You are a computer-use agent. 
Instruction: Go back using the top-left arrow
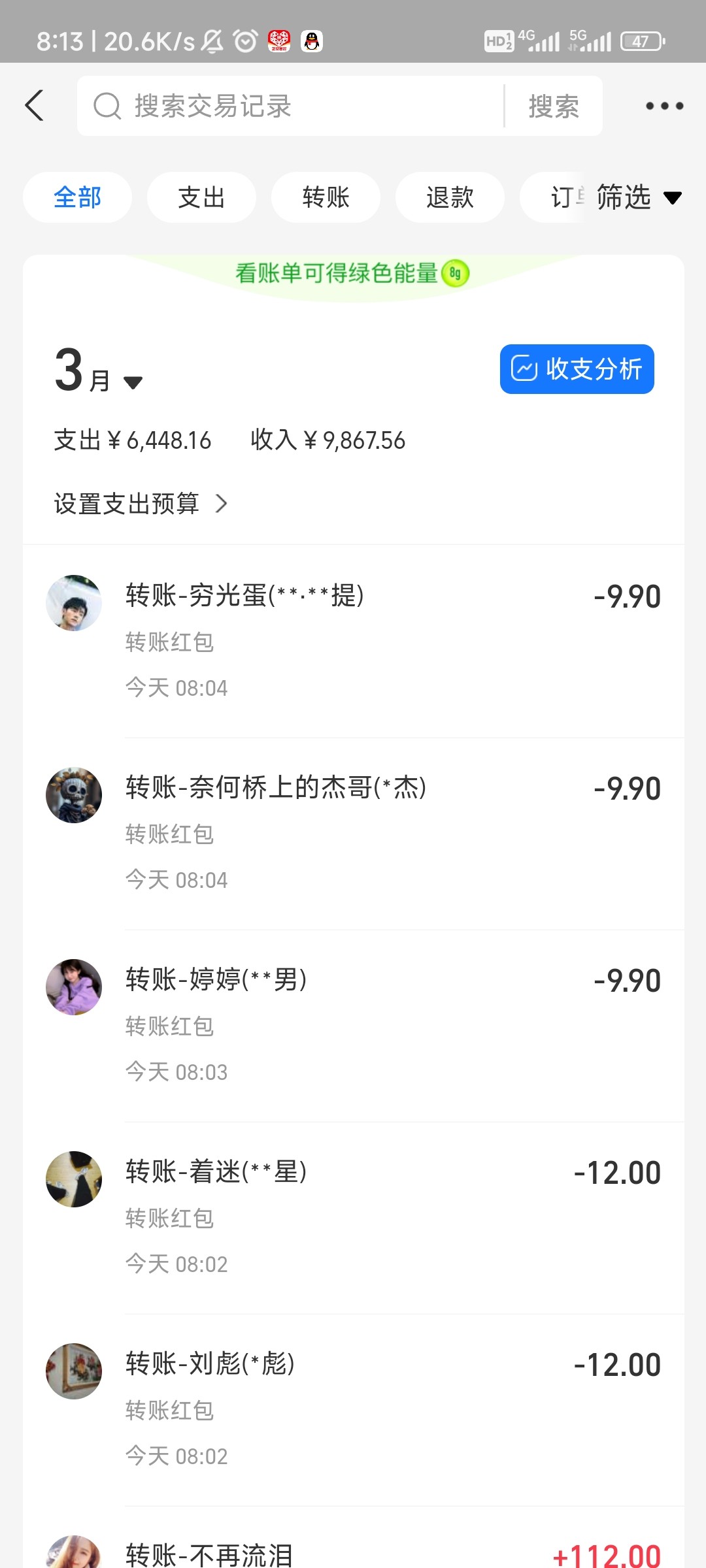[35, 106]
